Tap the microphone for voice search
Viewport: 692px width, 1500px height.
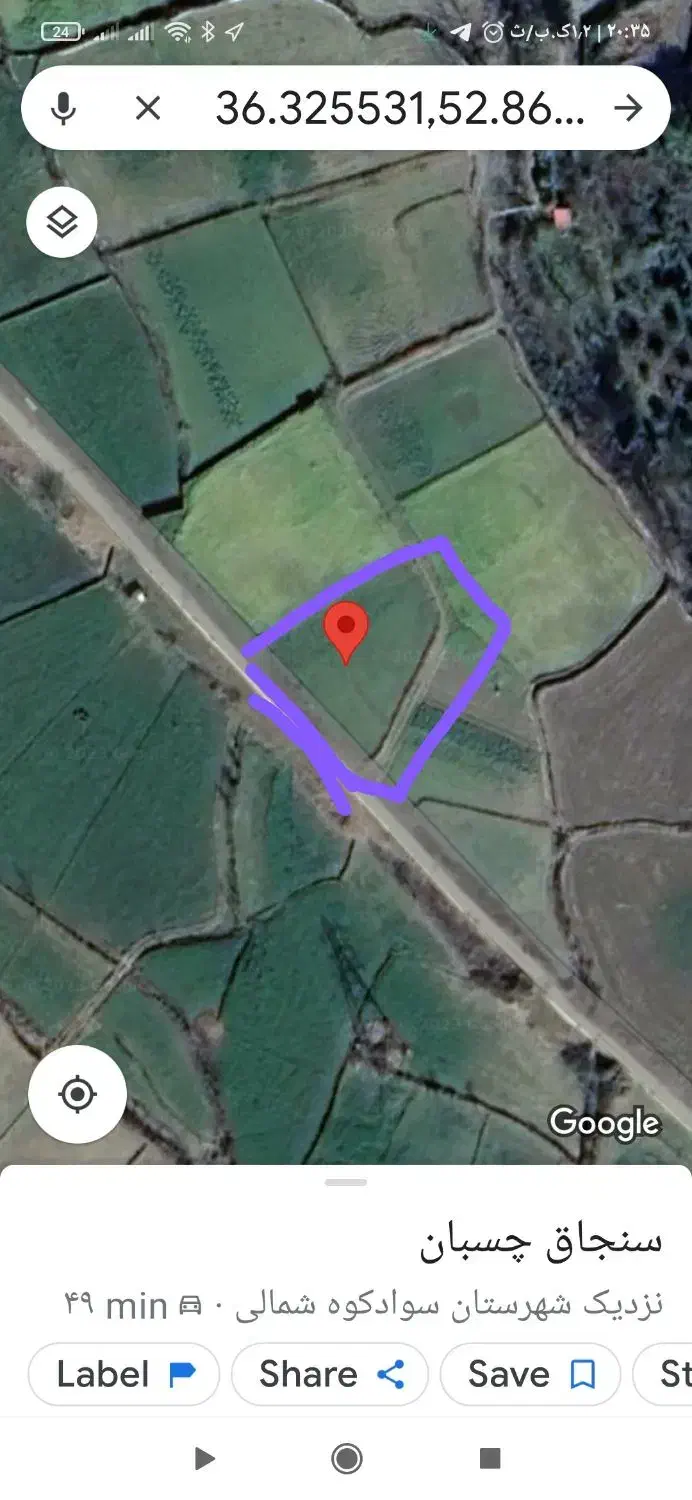63,108
